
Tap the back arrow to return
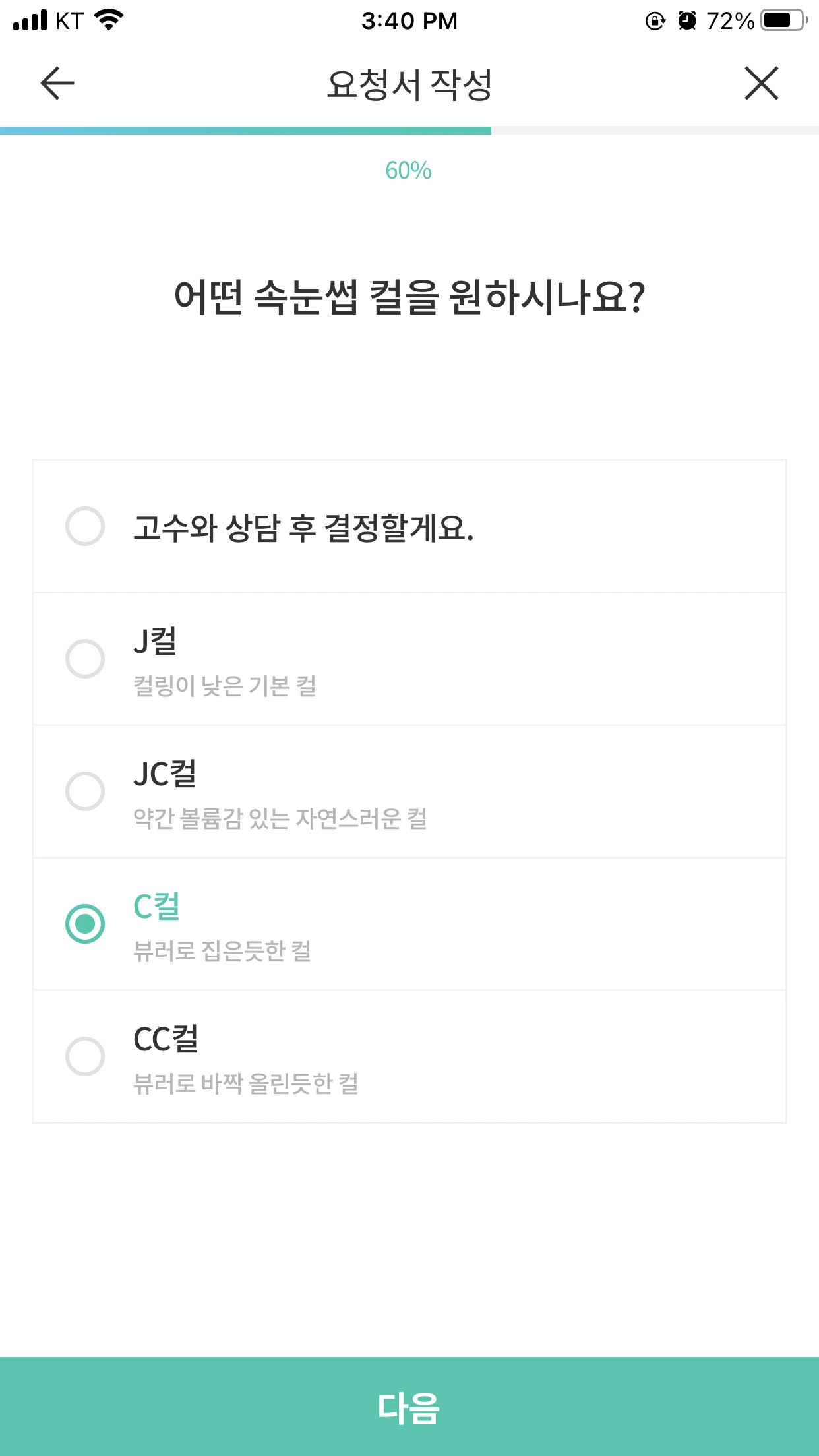(56, 83)
